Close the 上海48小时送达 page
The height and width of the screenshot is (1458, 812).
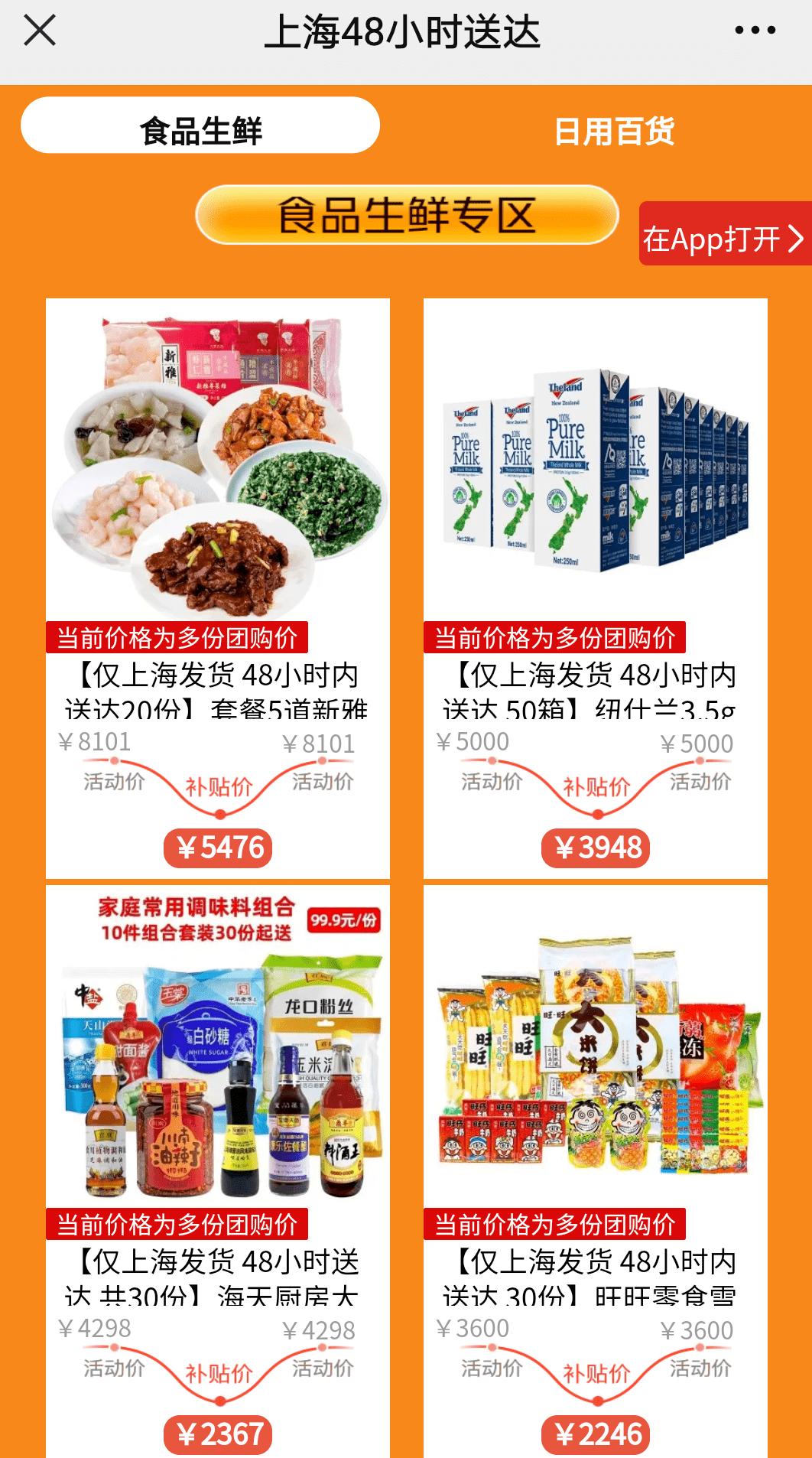point(40,31)
